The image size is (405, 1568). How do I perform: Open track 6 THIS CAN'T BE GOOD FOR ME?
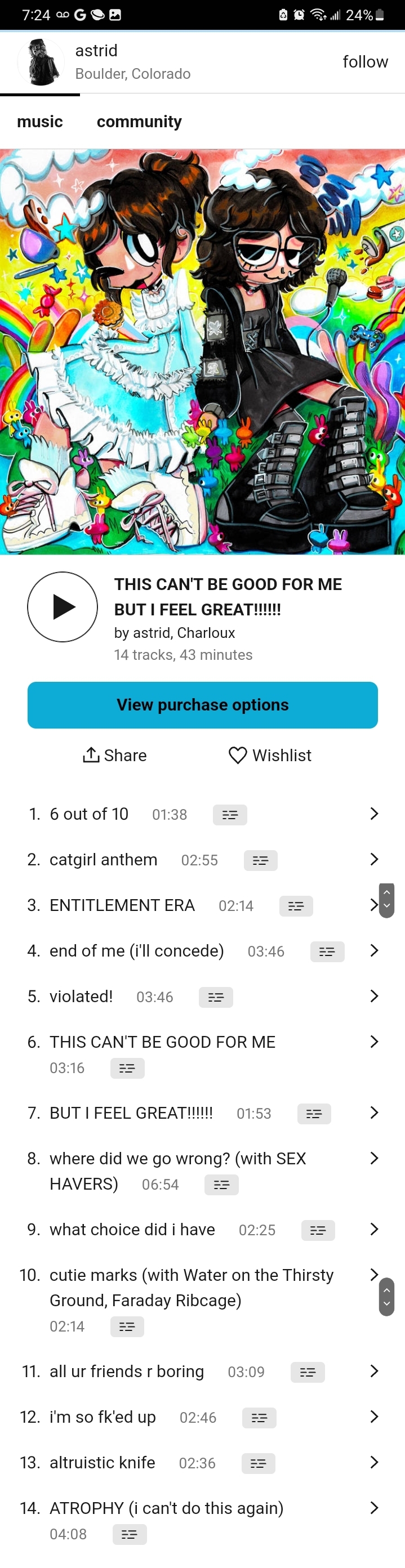[x=162, y=1042]
